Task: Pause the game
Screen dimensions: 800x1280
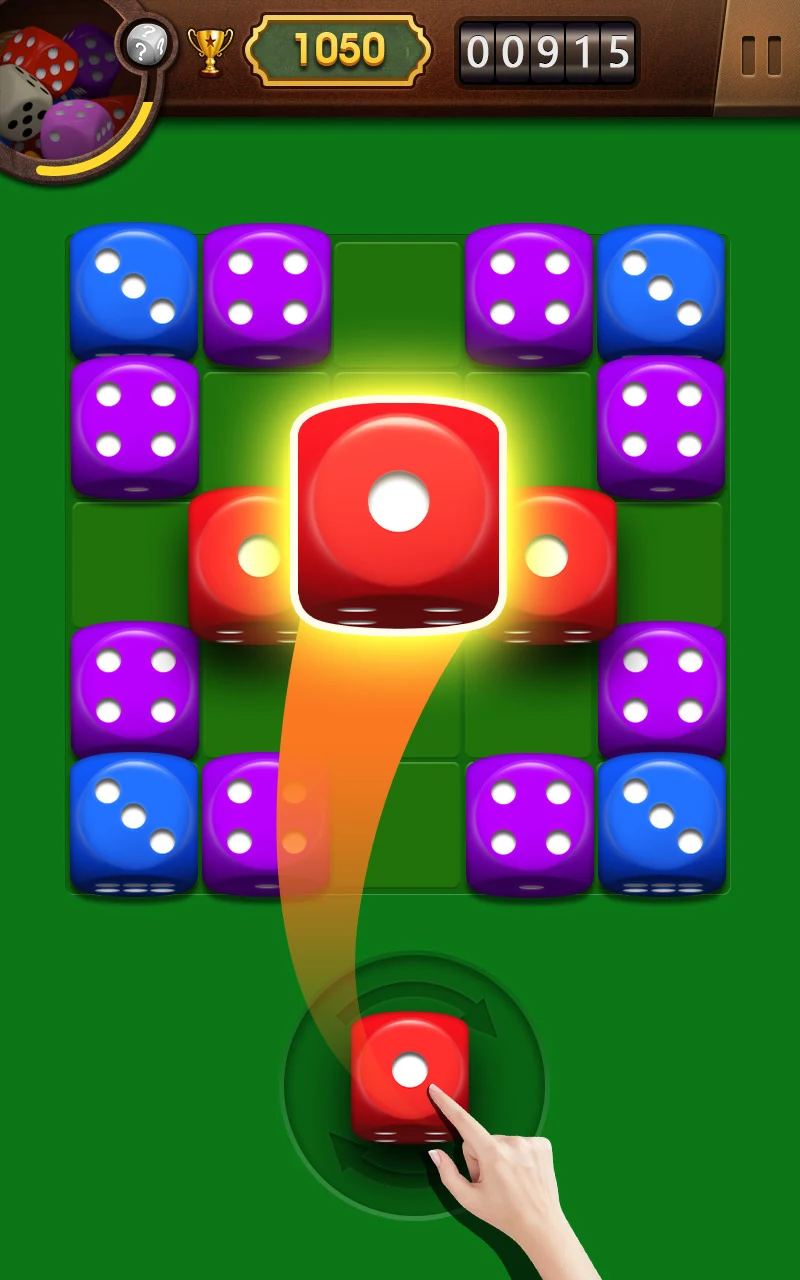Action: coord(761,56)
